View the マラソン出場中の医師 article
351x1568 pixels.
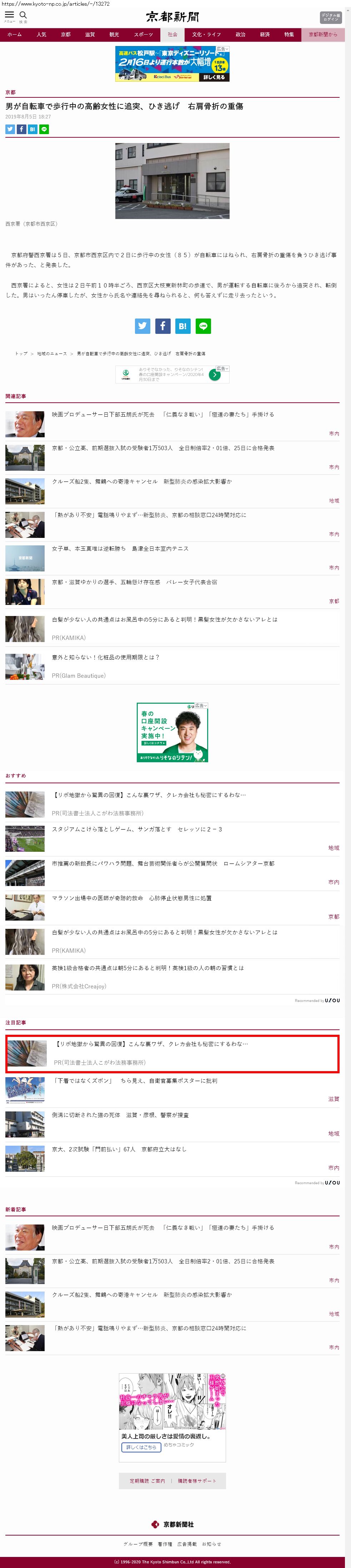pyautogui.click(x=131, y=898)
